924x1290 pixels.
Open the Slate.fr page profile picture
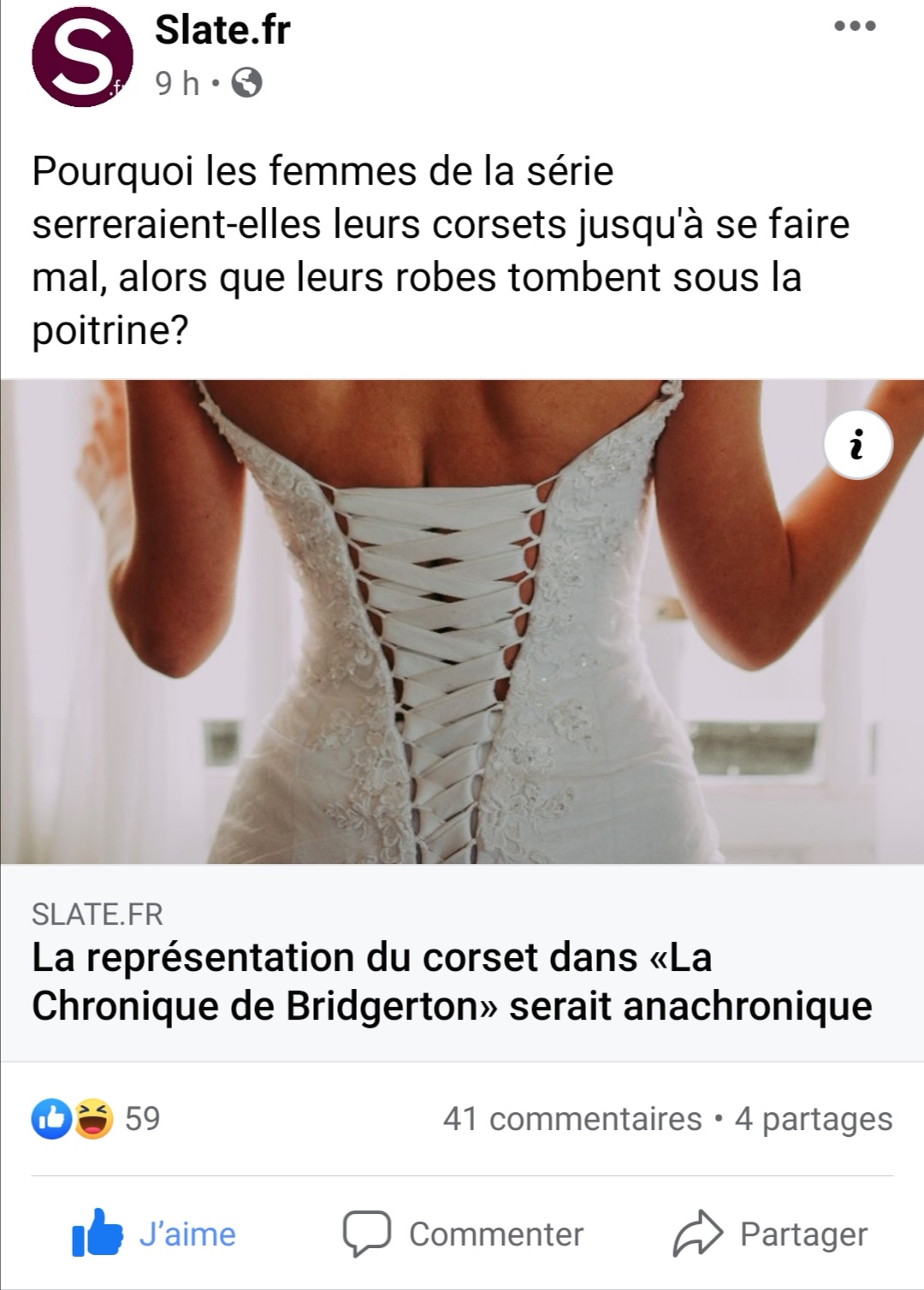click(x=82, y=57)
